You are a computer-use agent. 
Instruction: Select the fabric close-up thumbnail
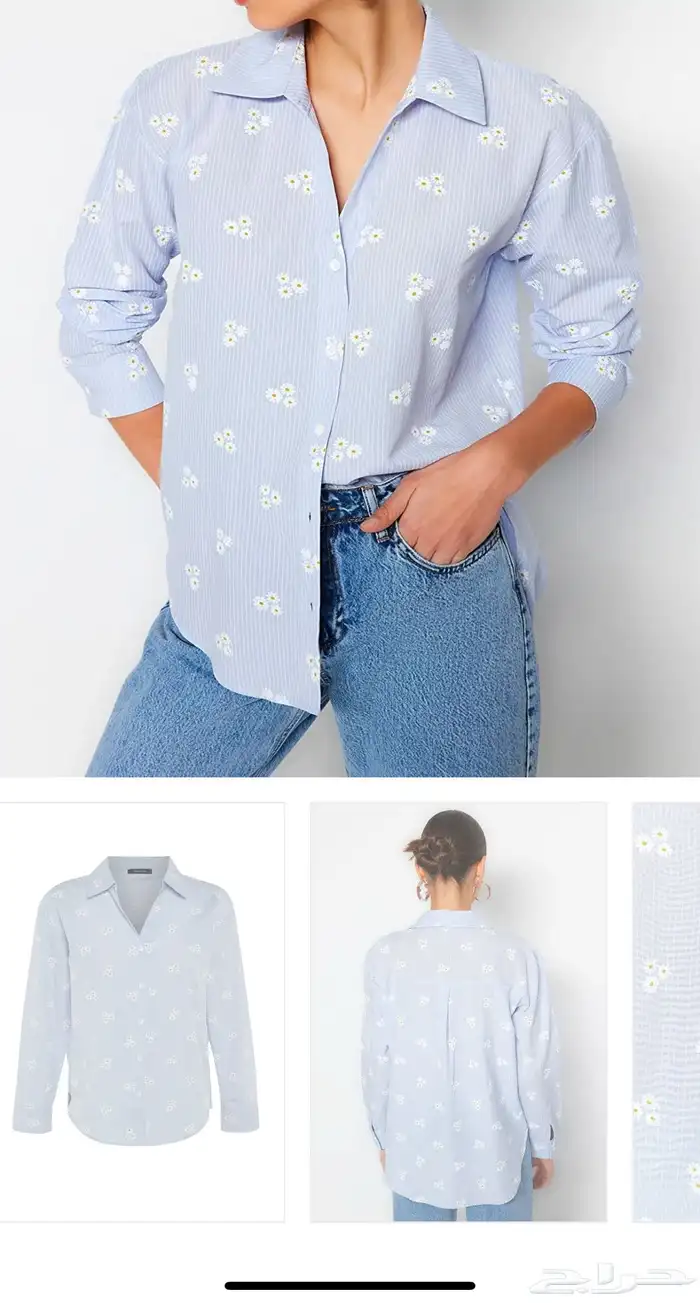pos(667,1011)
